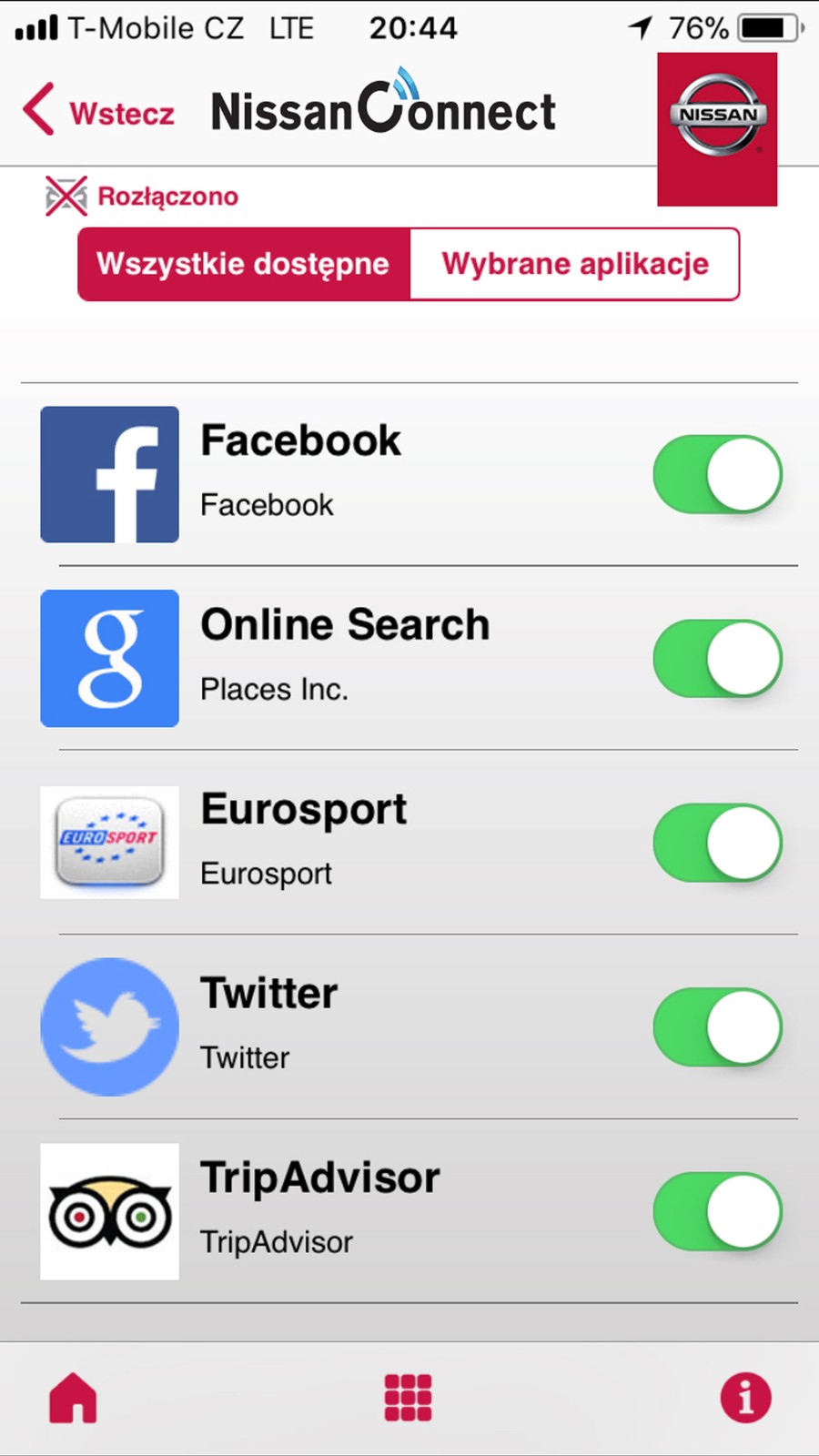Turn off the TripAdvisor toggle

click(717, 1211)
